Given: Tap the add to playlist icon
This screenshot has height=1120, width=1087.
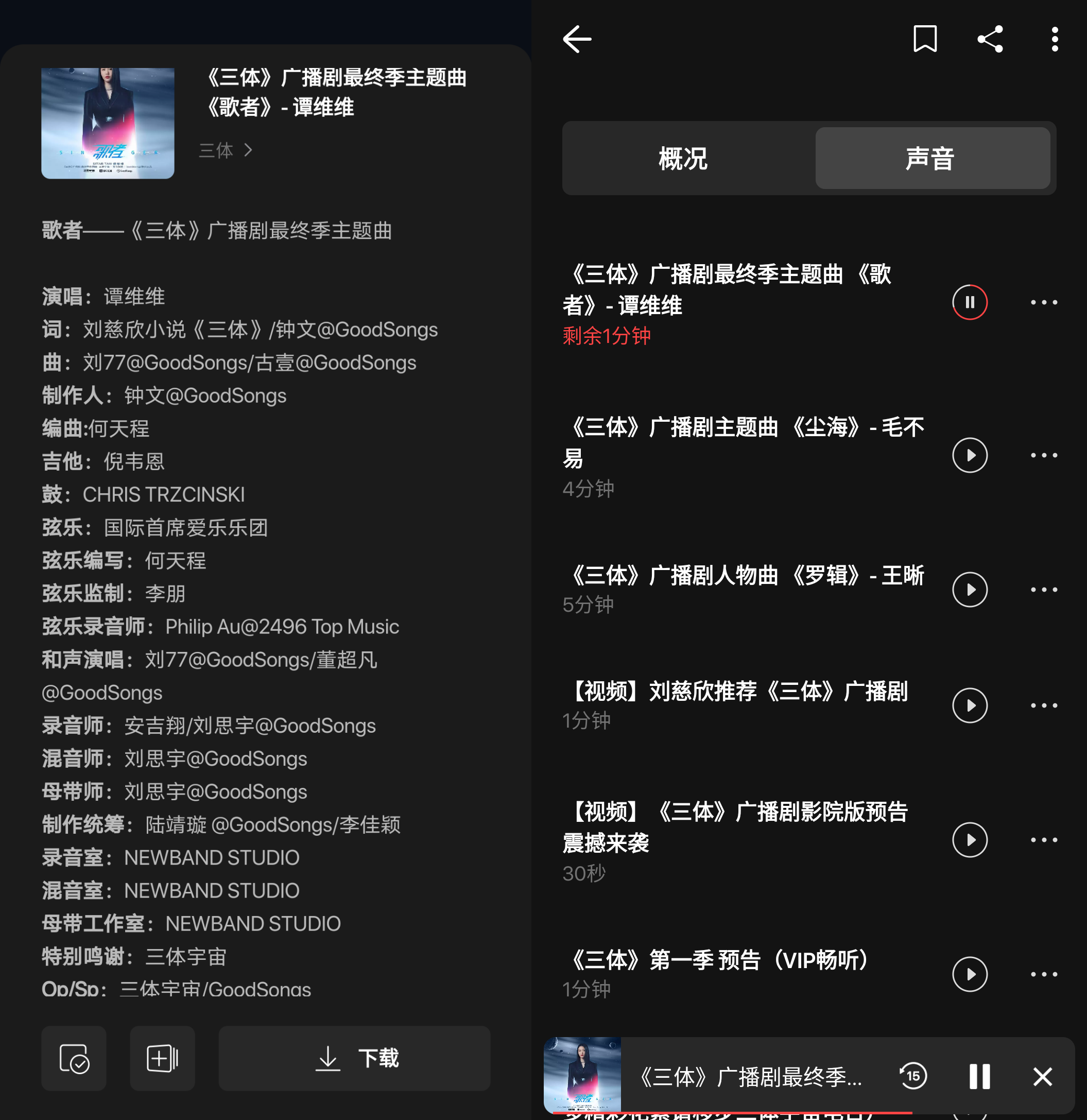Looking at the screenshot, I should tap(162, 1058).
